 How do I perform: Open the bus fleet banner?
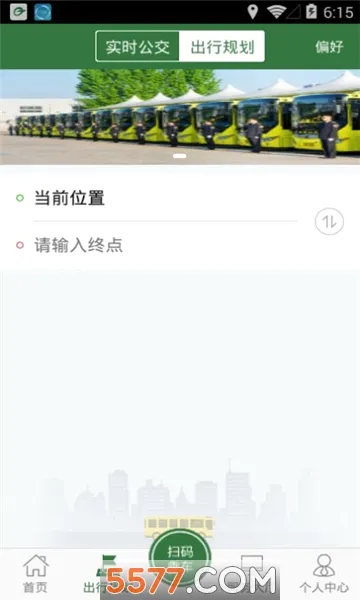[180, 117]
